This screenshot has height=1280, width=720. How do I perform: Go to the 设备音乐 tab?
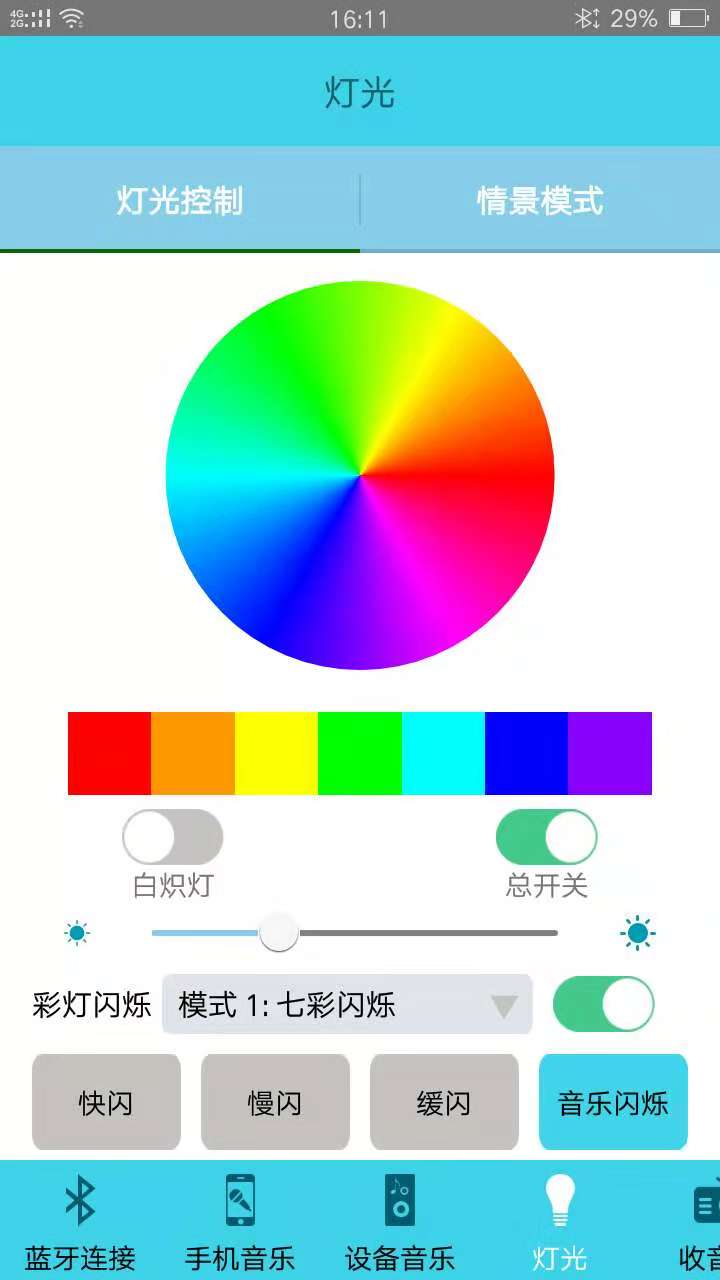pyautogui.click(x=400, y=1220)
